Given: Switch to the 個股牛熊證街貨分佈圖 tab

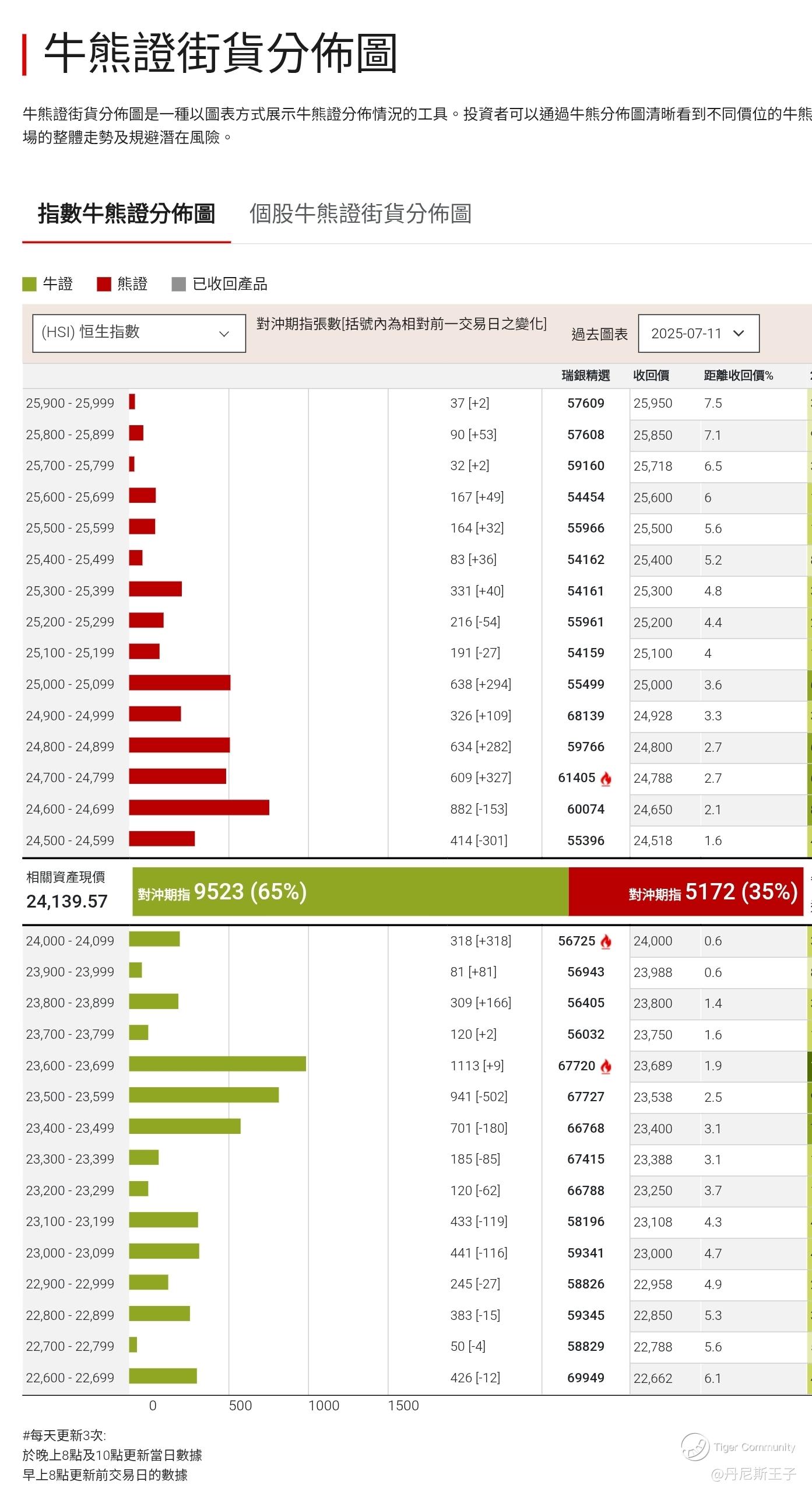Looking at the screenshot, I should pyautogui.click(x=360, y=214).
